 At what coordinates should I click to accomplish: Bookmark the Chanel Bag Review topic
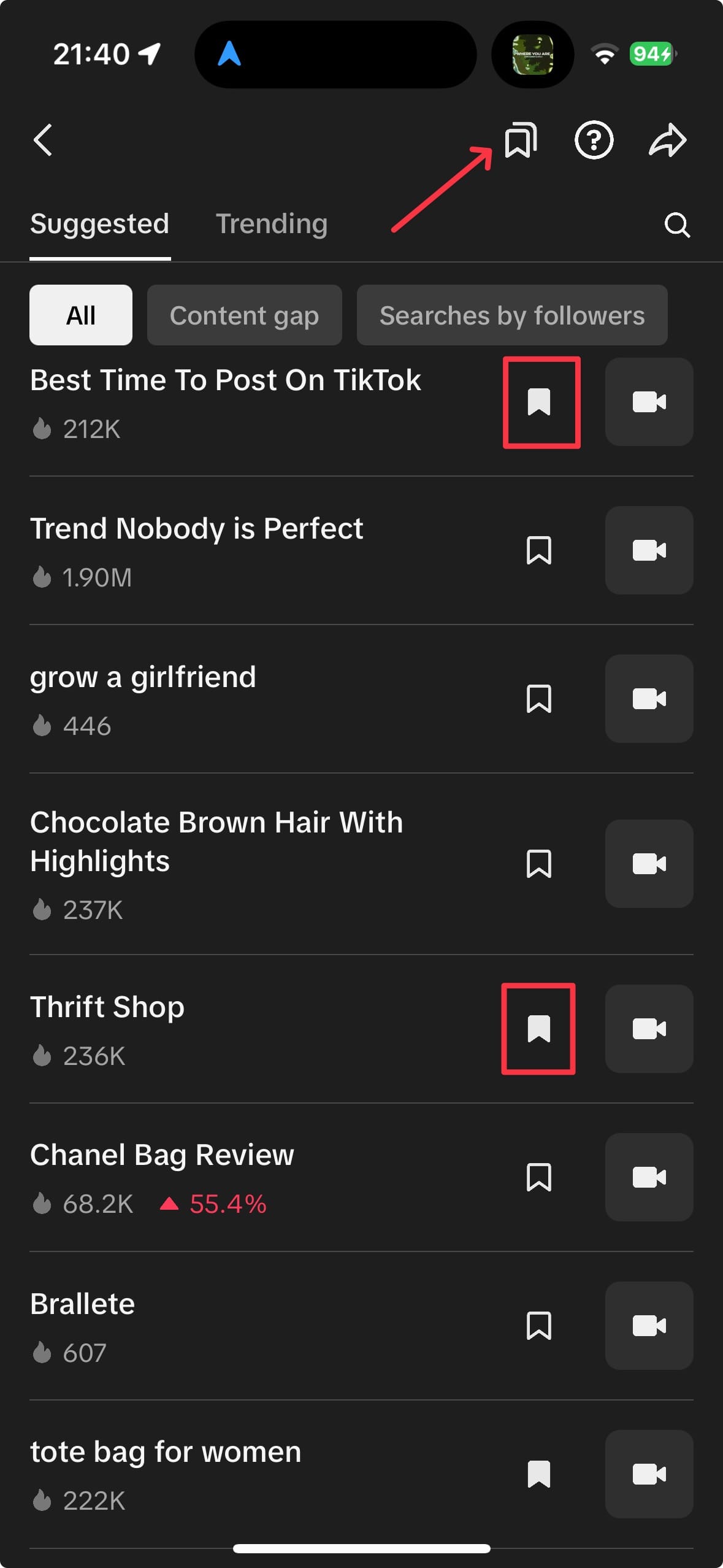pyautogui.click(x=539, y=1177)
